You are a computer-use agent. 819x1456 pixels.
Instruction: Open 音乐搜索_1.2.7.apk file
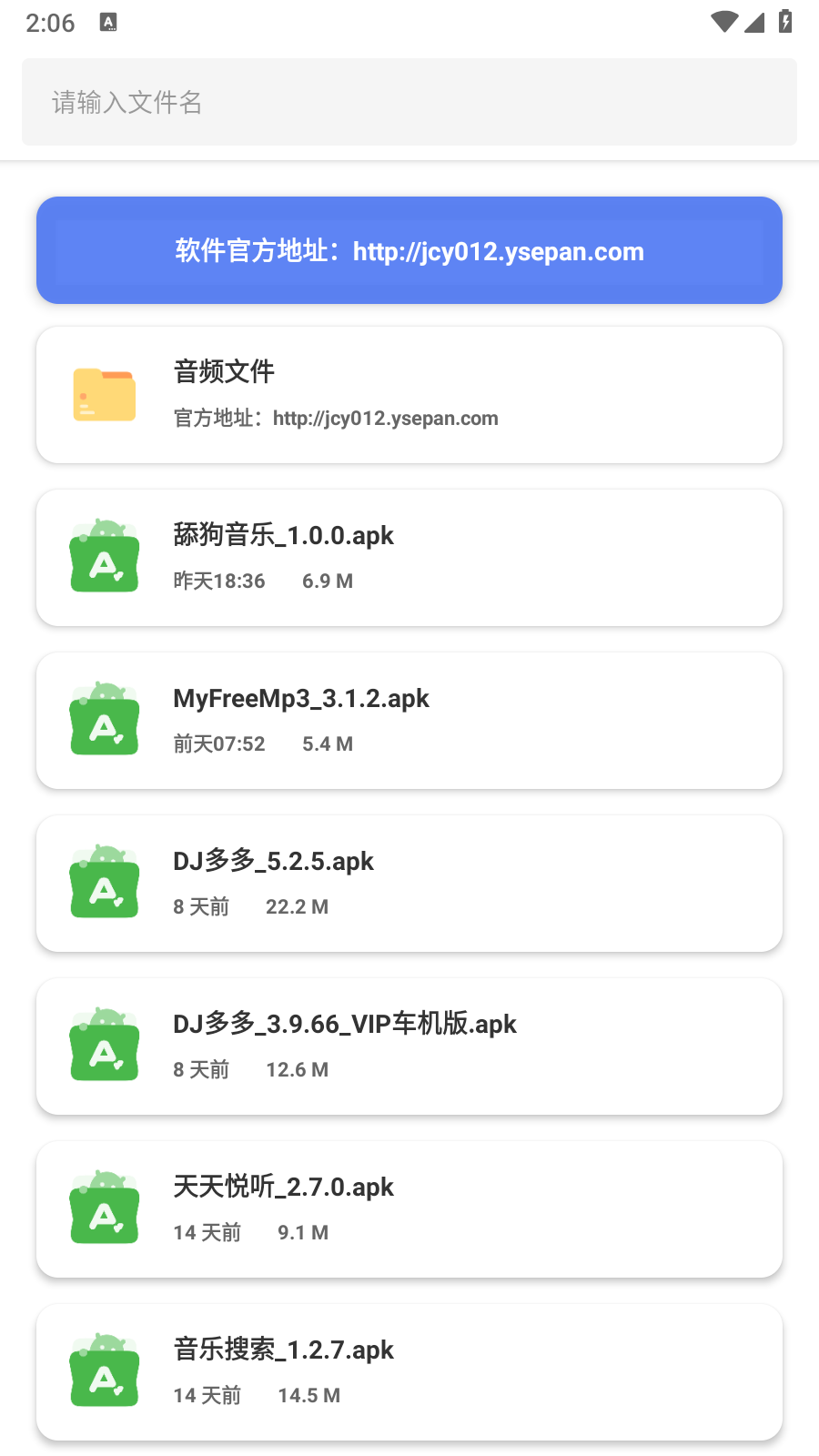click(x=409, y=1372)
